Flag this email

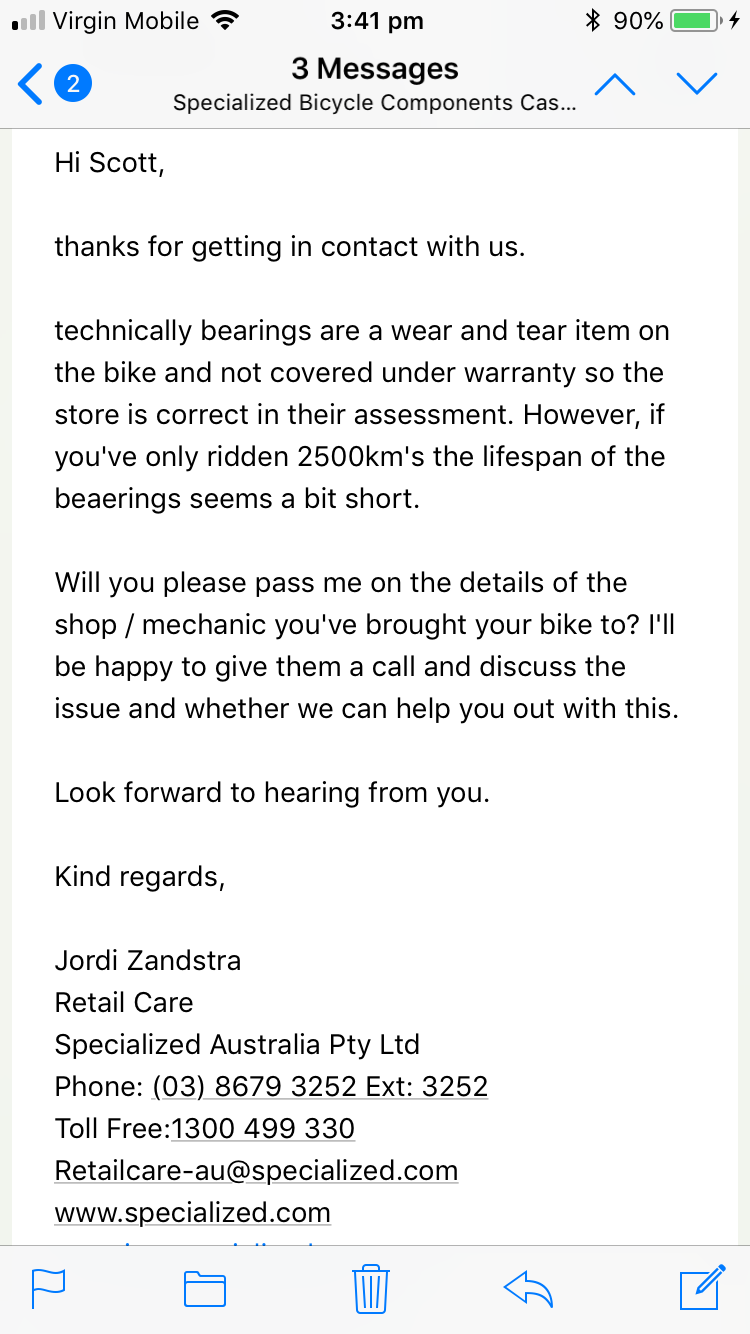(x=48, y=1288)
